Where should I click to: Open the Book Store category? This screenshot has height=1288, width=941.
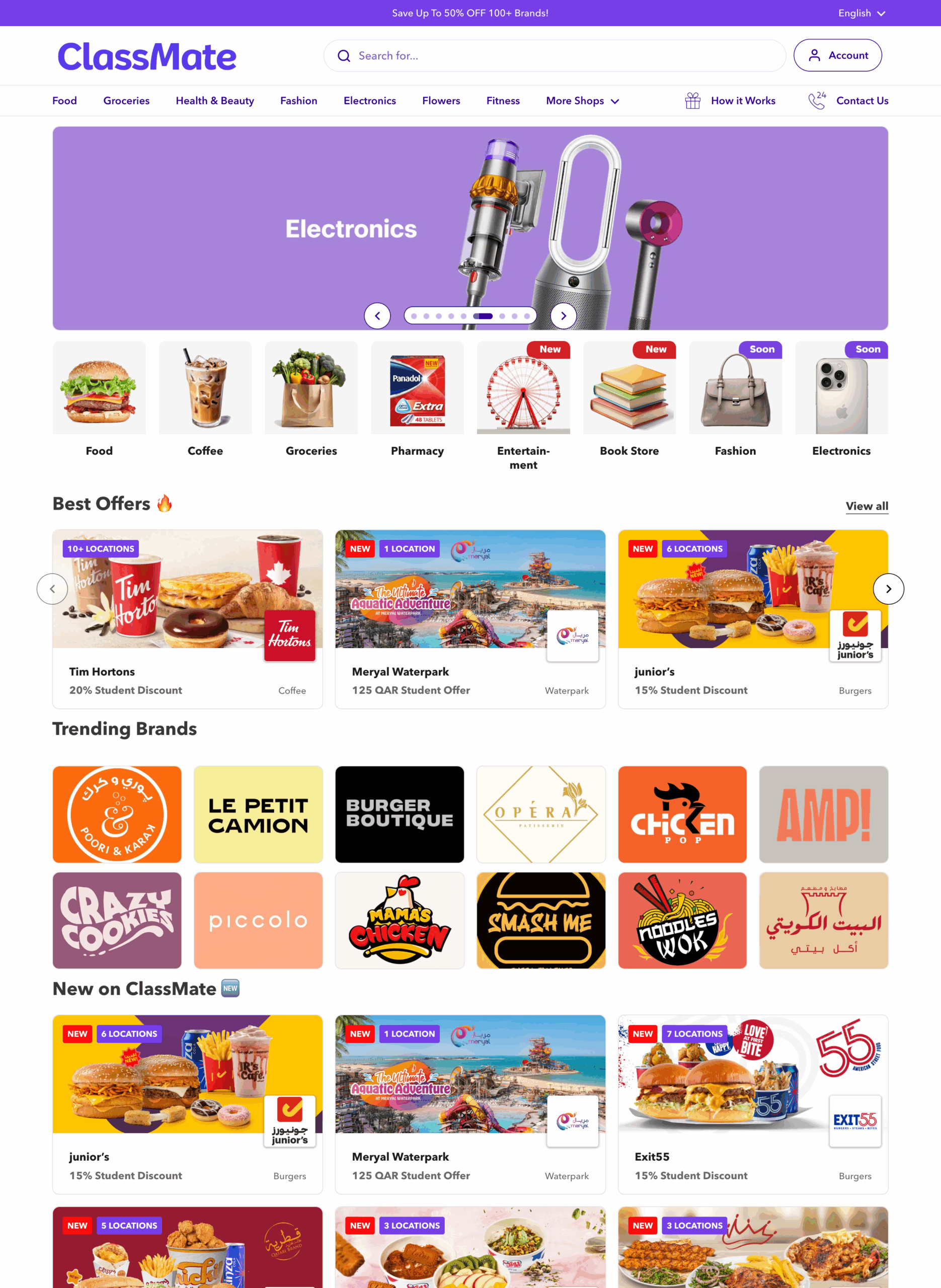629,398
